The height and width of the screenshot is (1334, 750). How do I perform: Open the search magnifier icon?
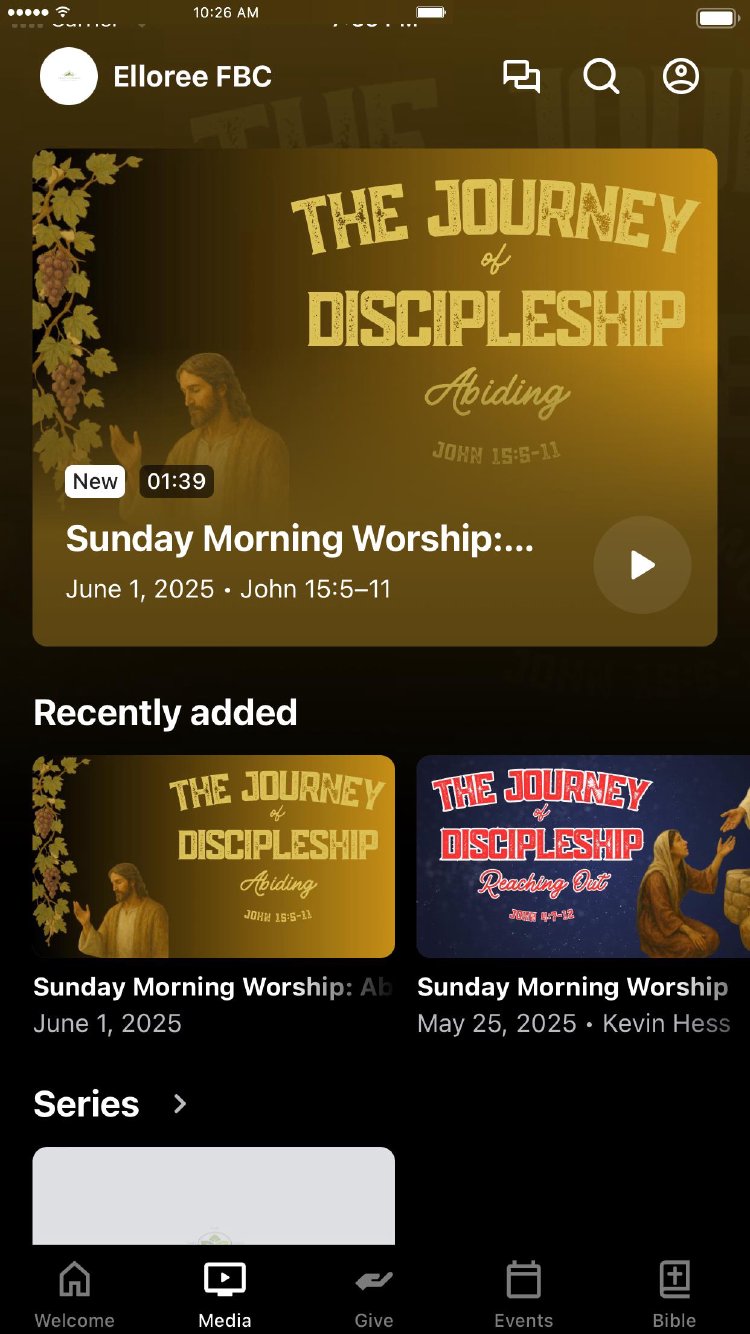point(601,77)
